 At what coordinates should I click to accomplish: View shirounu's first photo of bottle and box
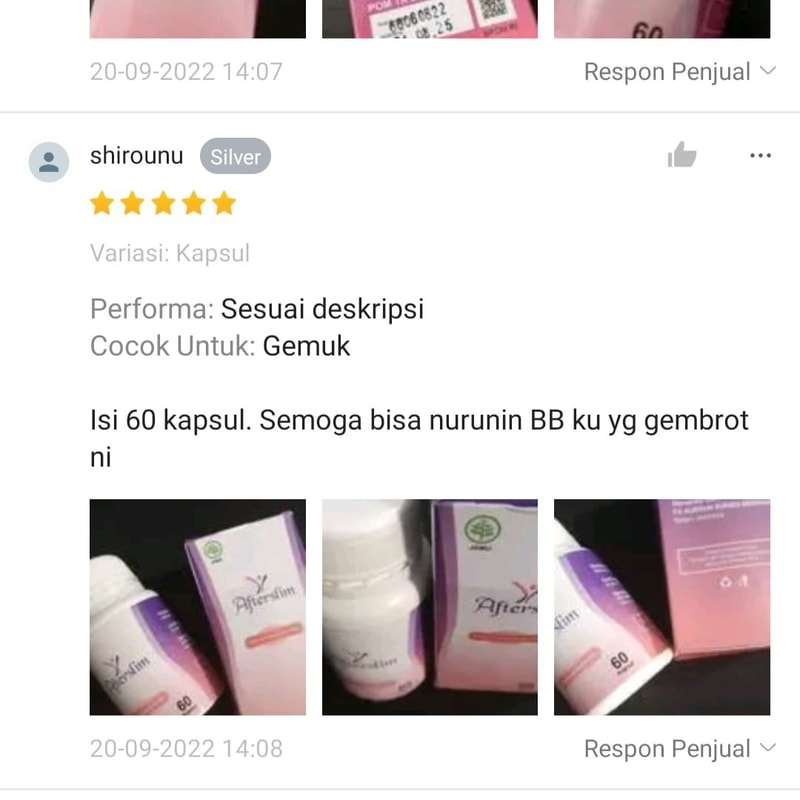[x=198, y=607]
